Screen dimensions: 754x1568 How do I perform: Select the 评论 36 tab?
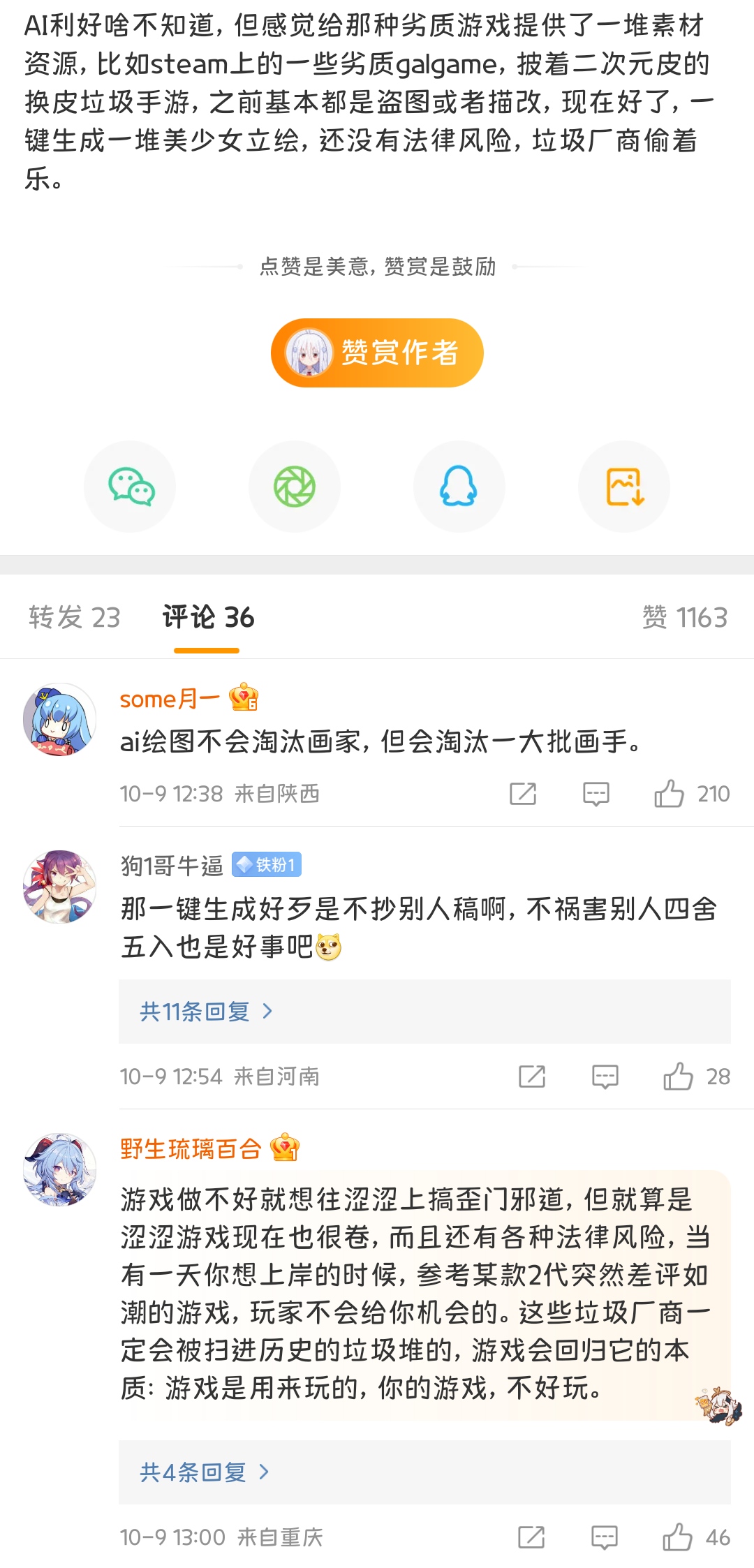207,617
